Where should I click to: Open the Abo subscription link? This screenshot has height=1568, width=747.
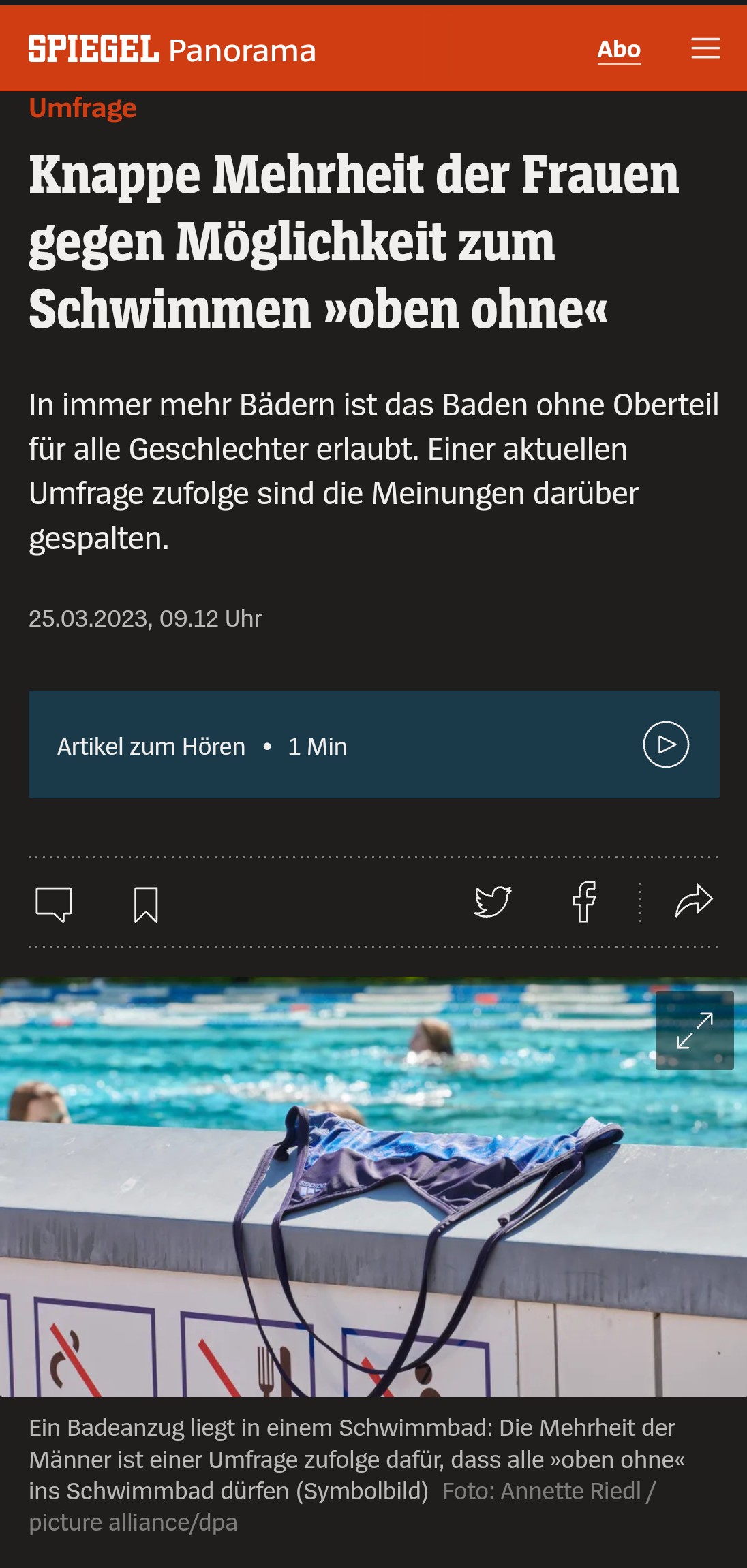point(619,50)
